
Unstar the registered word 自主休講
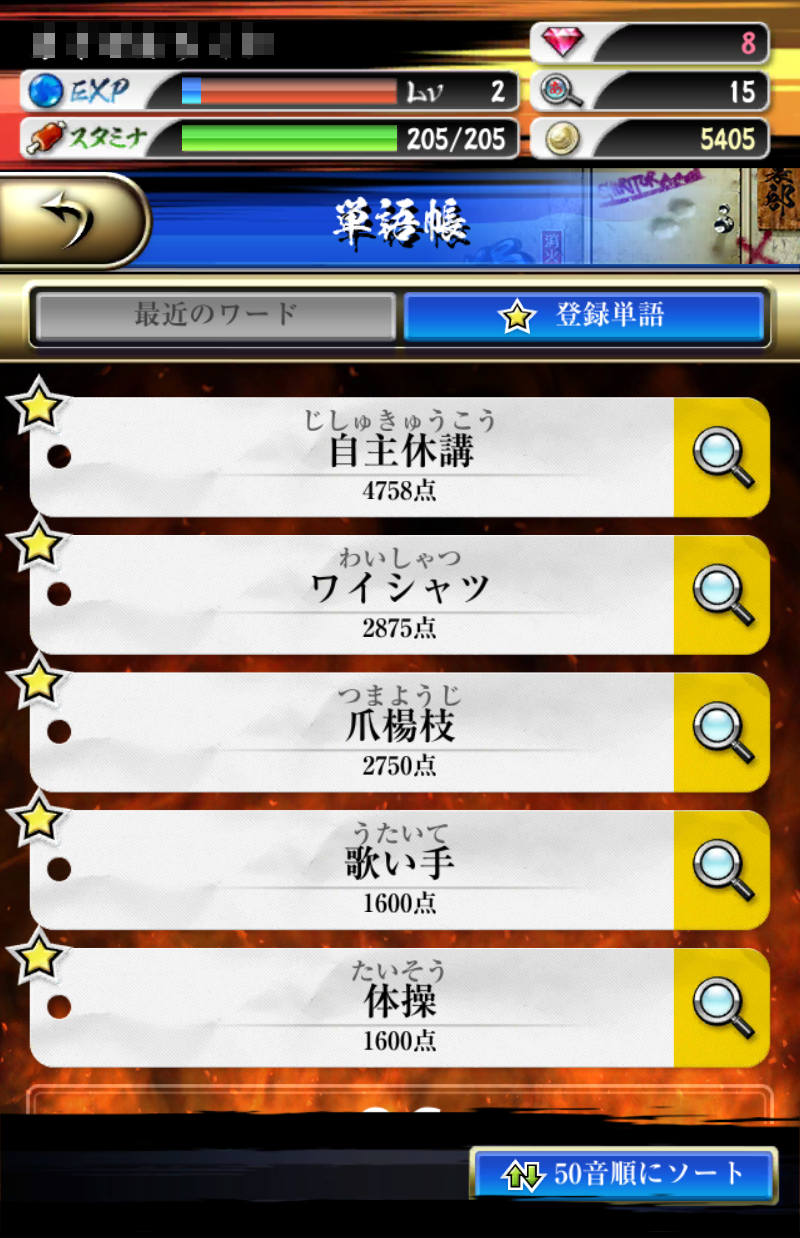pos(38,406)
